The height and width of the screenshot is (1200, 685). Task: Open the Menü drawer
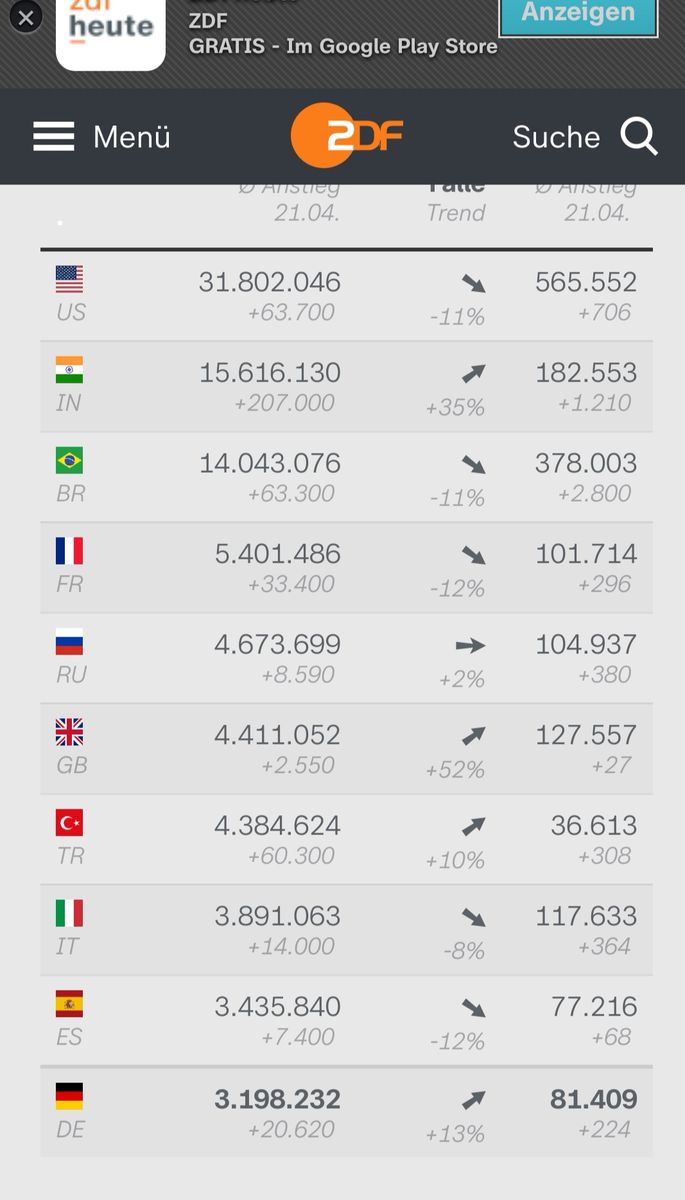point(101,137)
